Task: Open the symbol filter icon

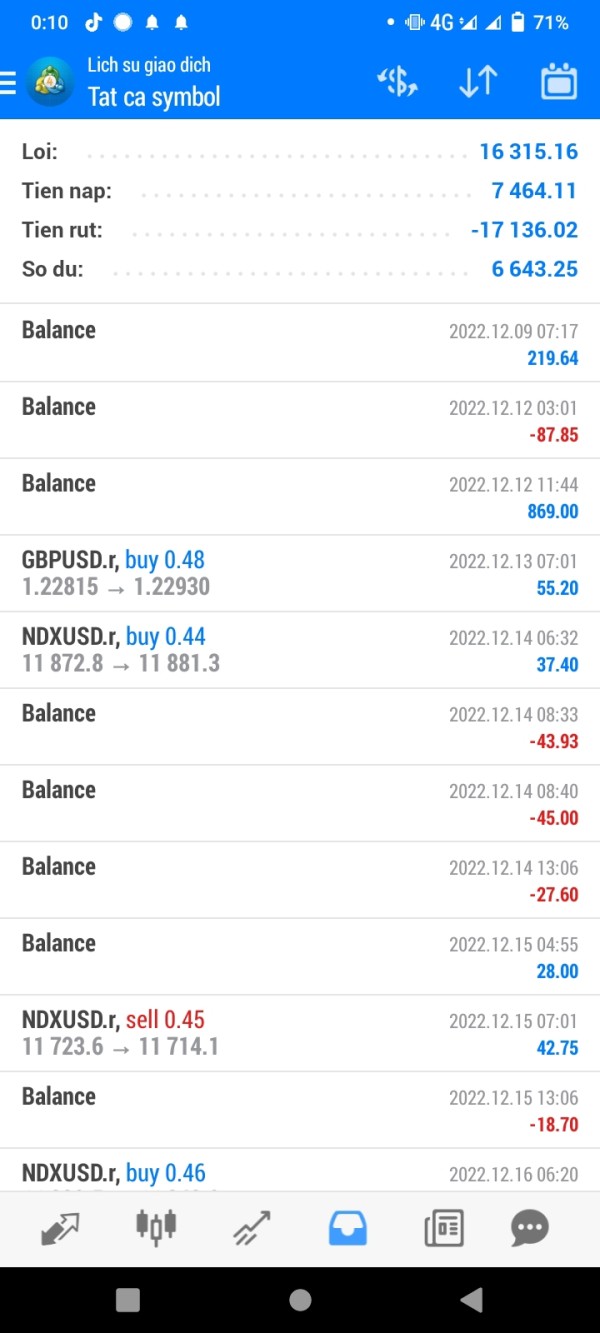Action: click(397, 82)
